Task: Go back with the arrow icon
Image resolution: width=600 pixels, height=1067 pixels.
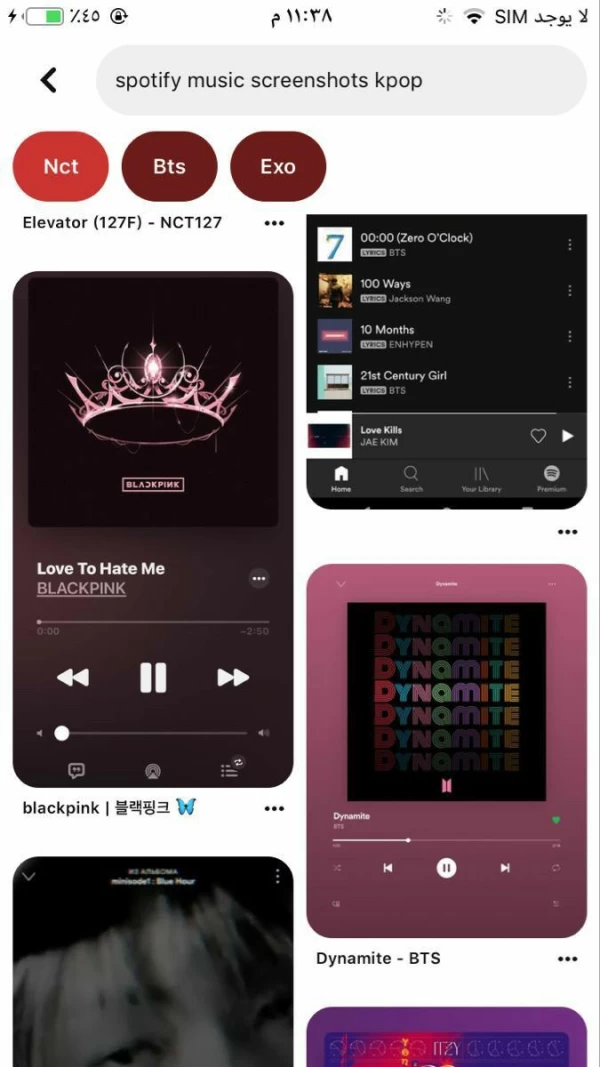Action: click(x=48, y=80)
